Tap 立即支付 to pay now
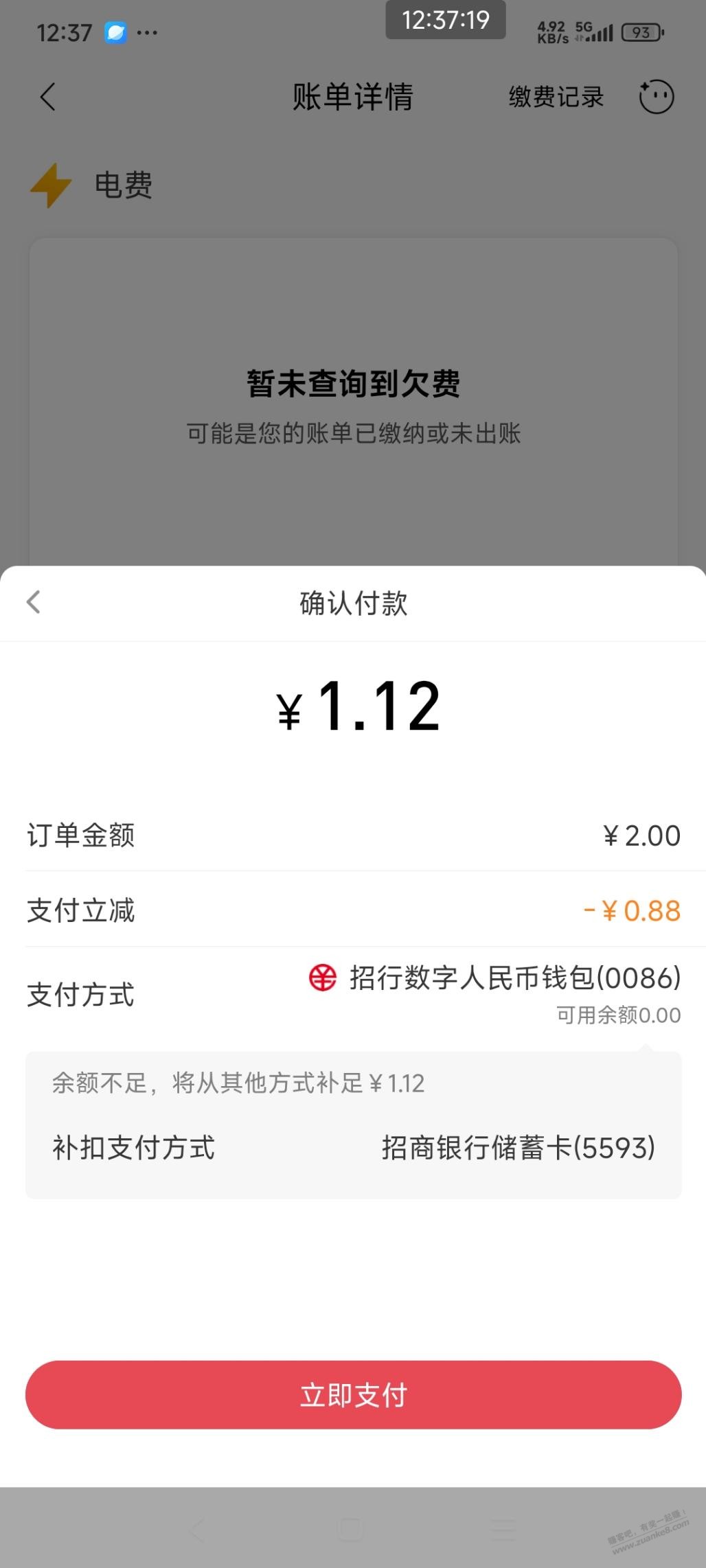 pos(353,1394)
